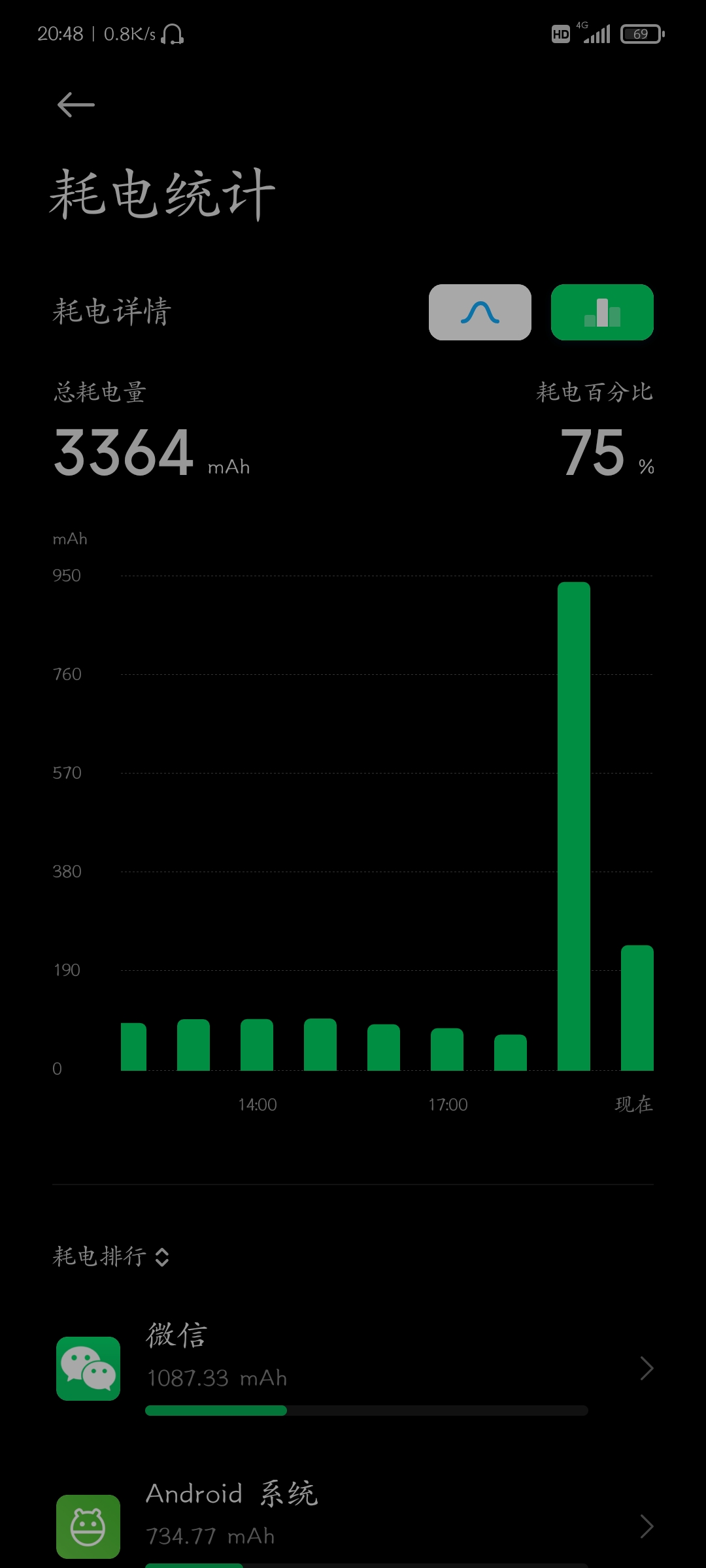706x1568 pixels.
Task: Open Android 系统 power usage details
Action: pyautogui.click(x=353, y=1522)
